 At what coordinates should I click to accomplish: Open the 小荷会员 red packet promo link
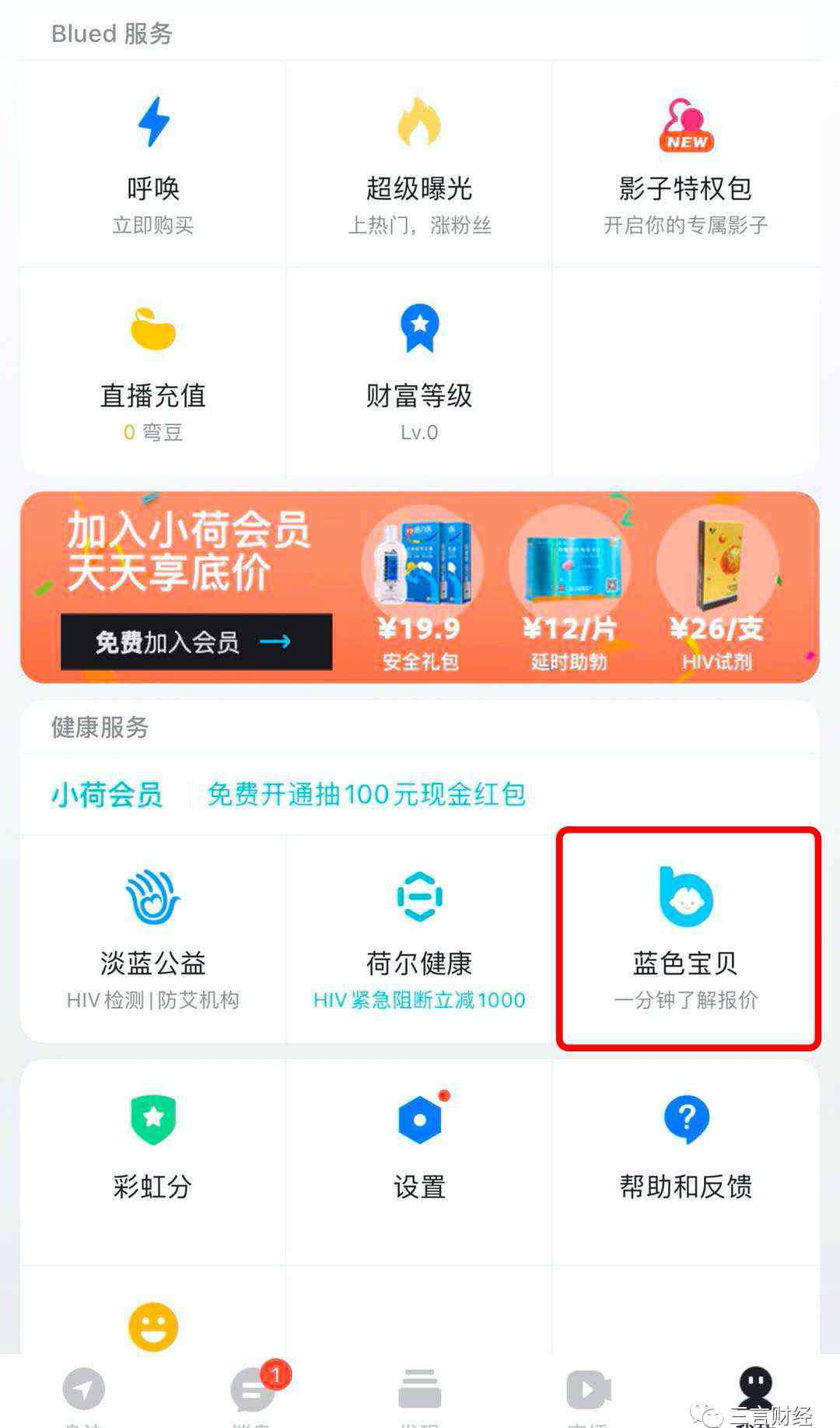click(x=366, y=795)
